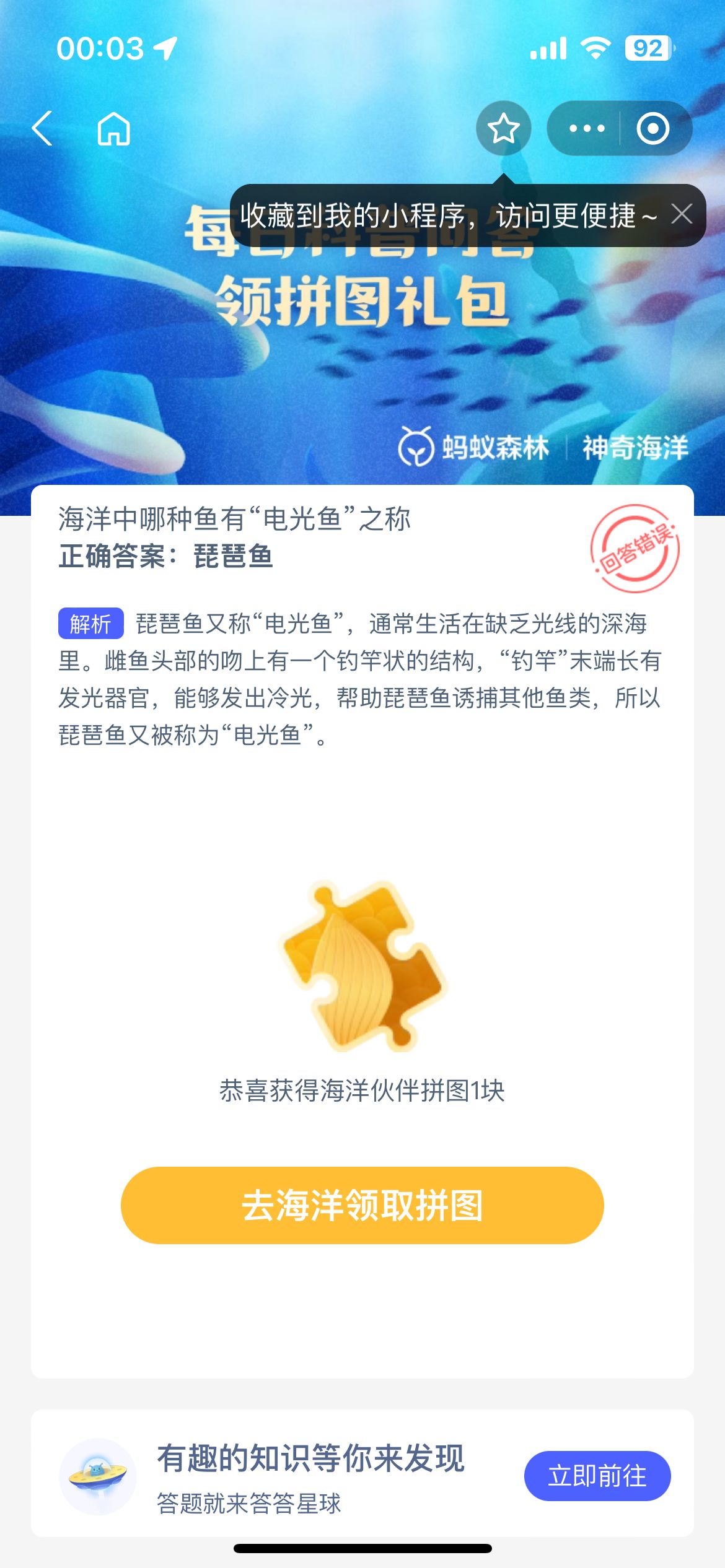
Task: Dismiss the 收藏到我的小程序 tooltip
Action: pos(682,214)
